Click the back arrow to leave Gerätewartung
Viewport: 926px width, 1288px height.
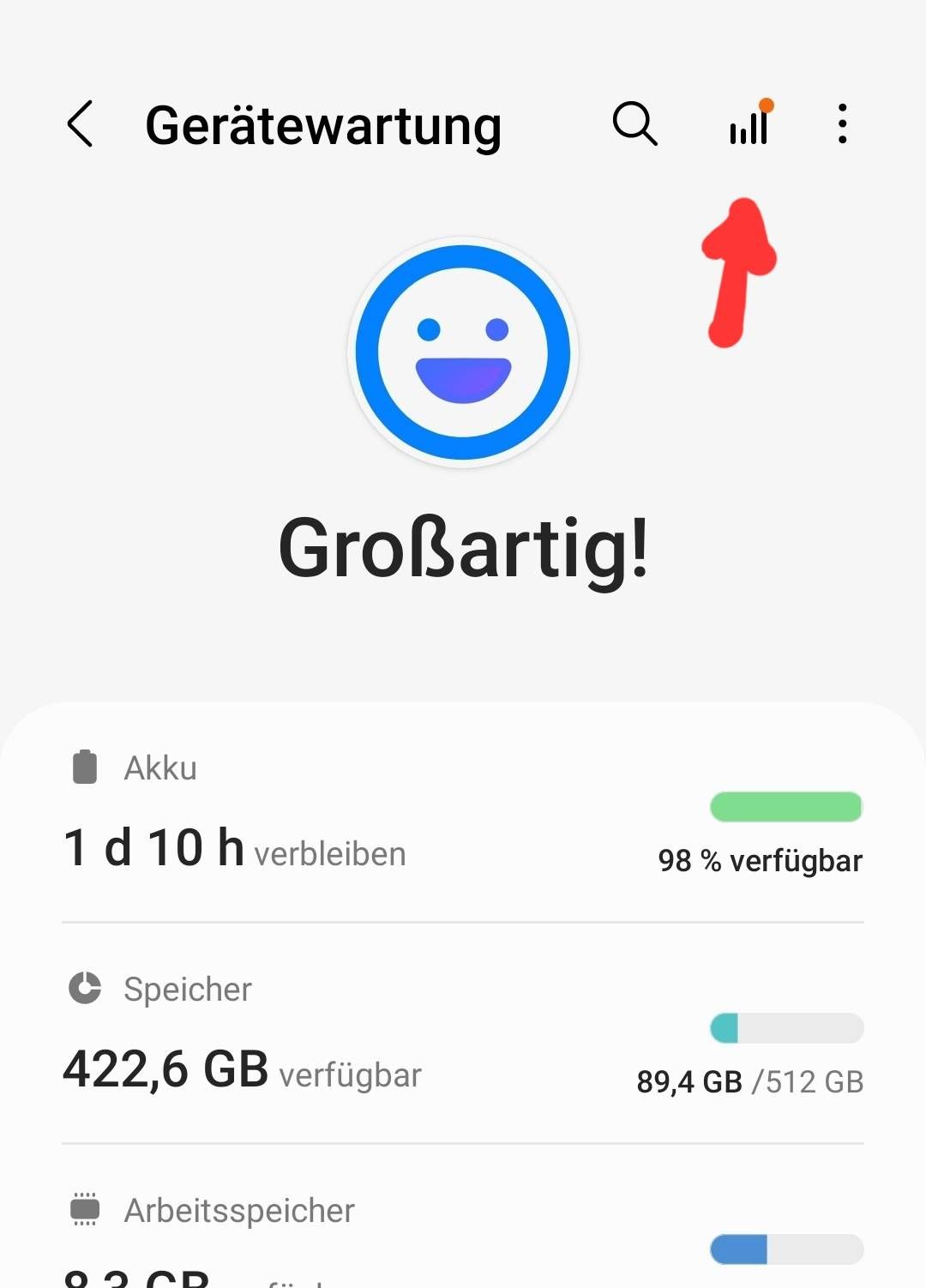click(x=79, y=124)
